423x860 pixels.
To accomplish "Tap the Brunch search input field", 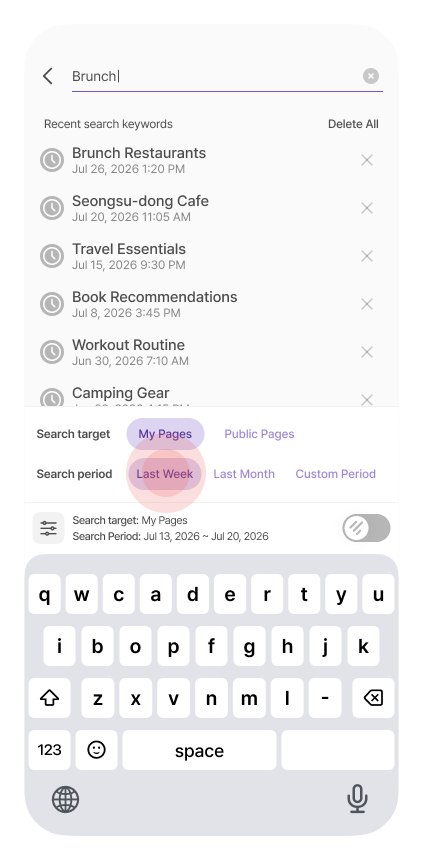I will click(216, 76).
